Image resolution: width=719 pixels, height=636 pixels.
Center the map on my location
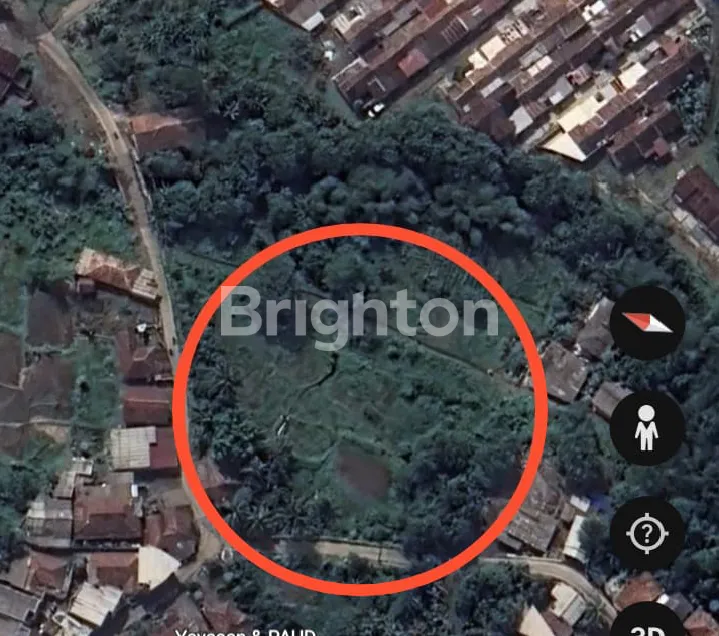[x=647, y=533]
